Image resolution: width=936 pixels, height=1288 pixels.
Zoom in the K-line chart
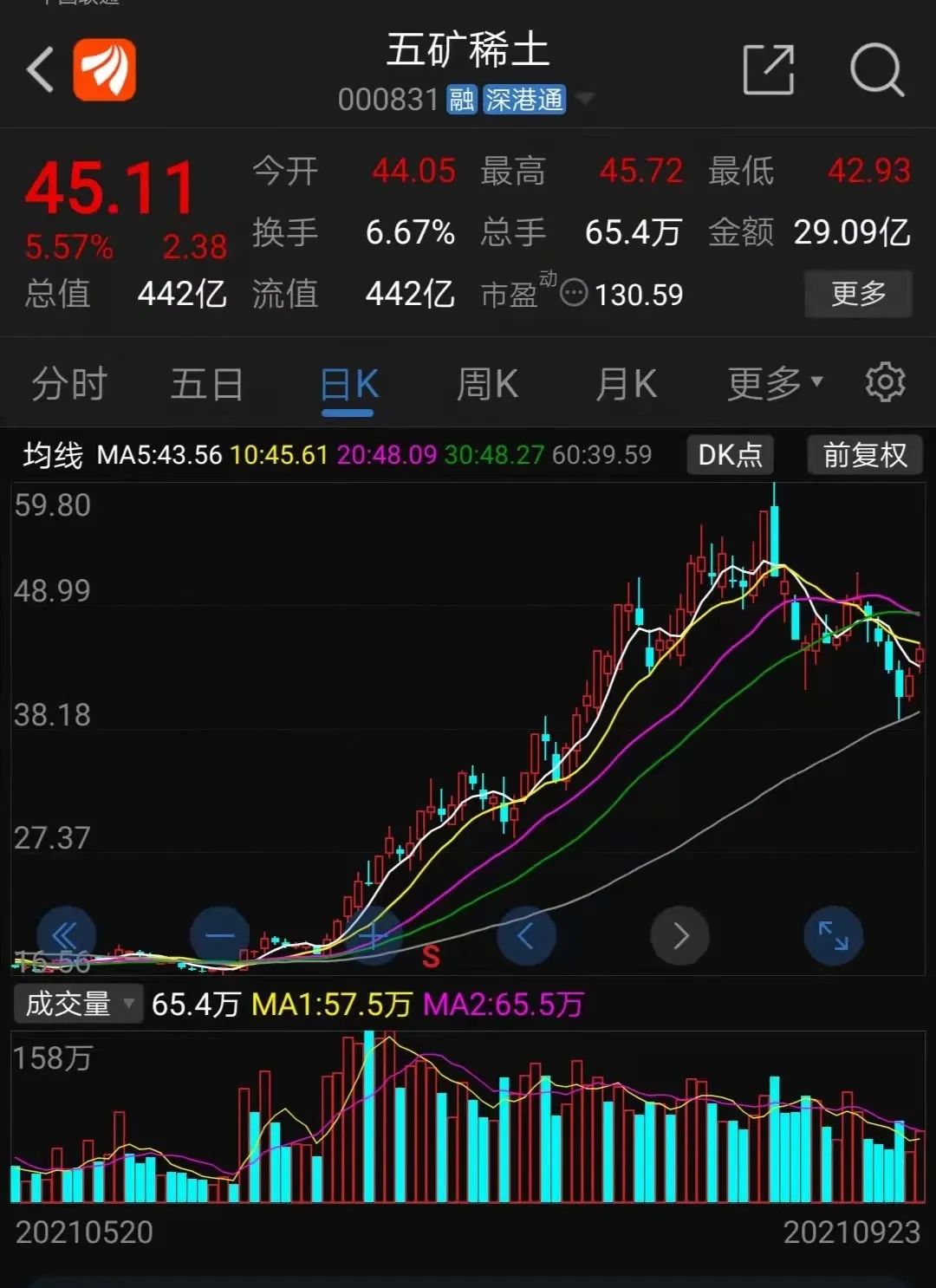pos(373,936)
